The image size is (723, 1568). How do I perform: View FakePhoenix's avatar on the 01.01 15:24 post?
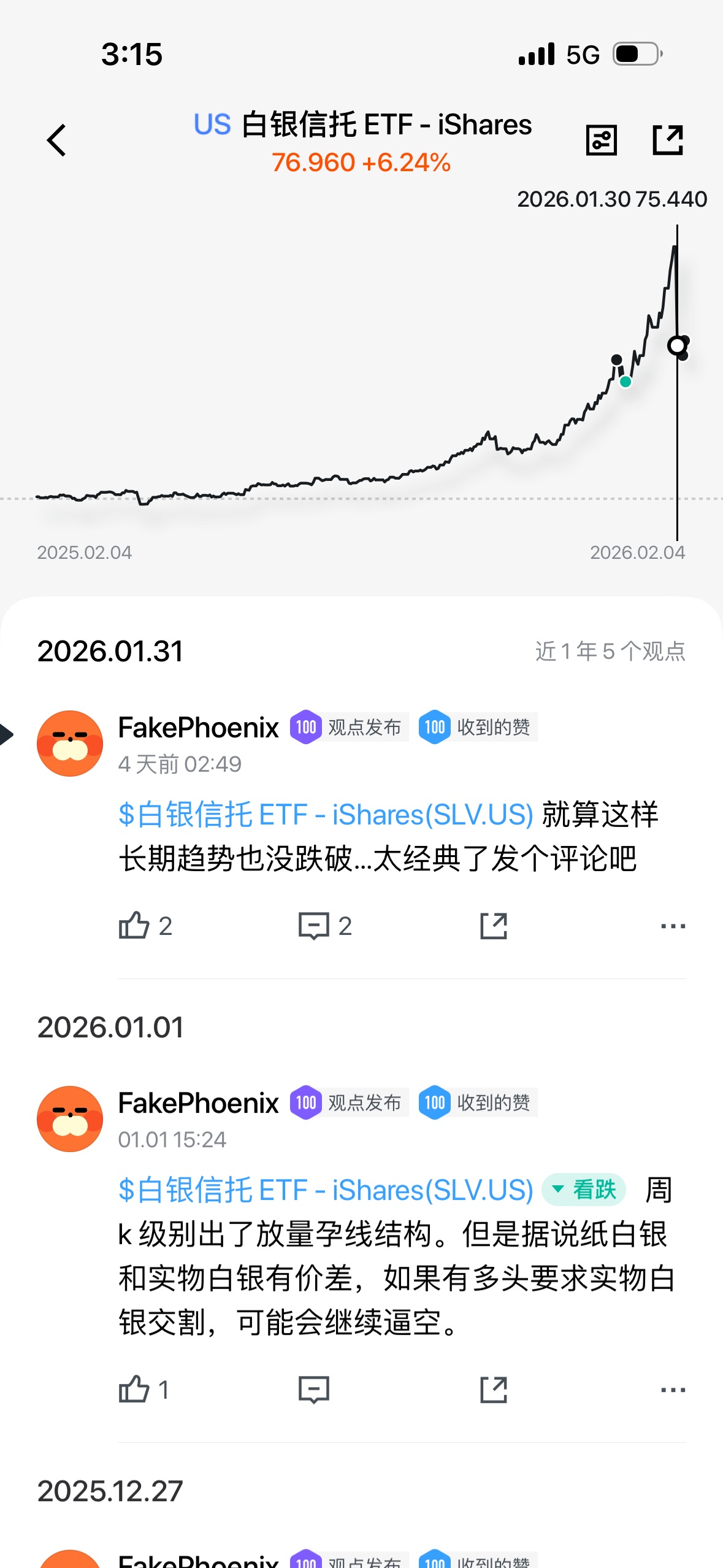[70, 1119]
